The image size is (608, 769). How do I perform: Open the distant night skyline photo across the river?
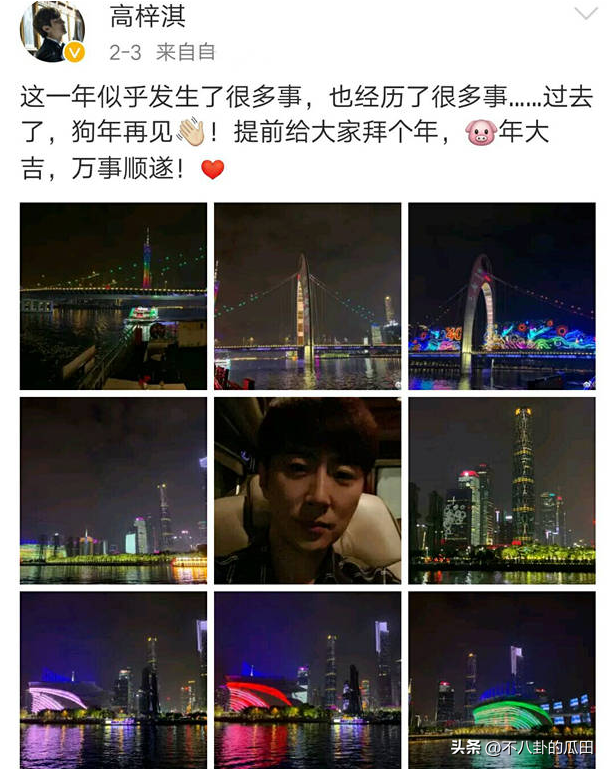(x=113, y=490)
